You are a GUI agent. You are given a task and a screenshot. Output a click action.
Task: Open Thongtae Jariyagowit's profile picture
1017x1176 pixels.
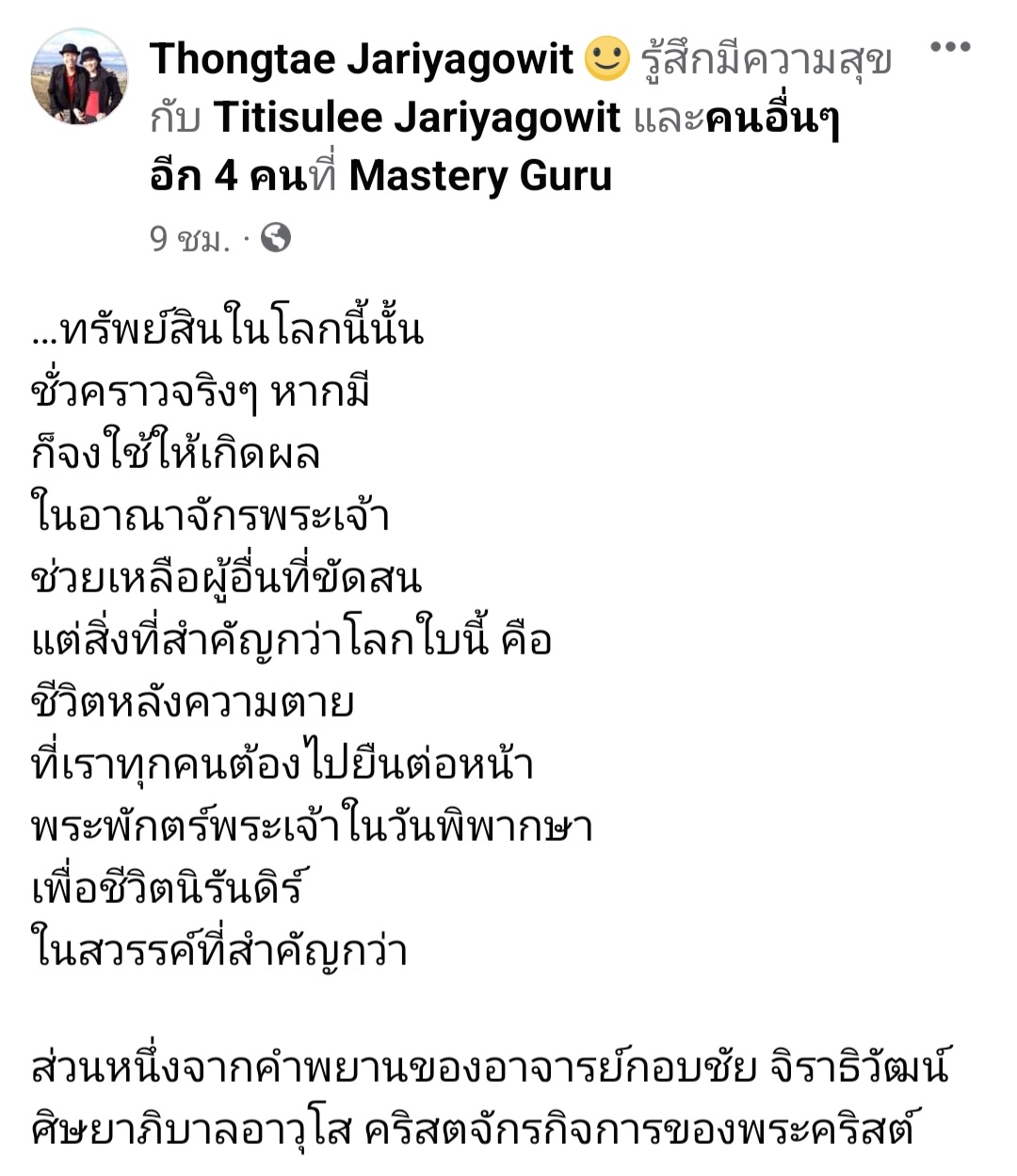[78, 76]
